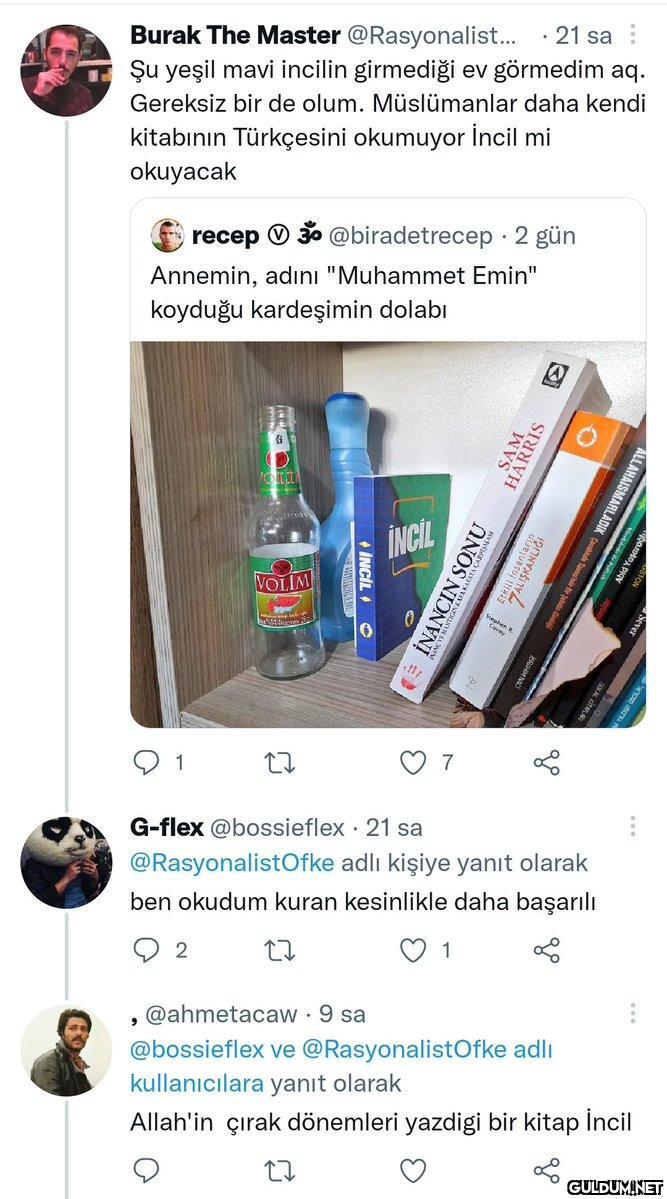The image size is (667, 1199).
Task: Open overflow menu on @ahmetacaw's reply
Action: [632, 1014]
